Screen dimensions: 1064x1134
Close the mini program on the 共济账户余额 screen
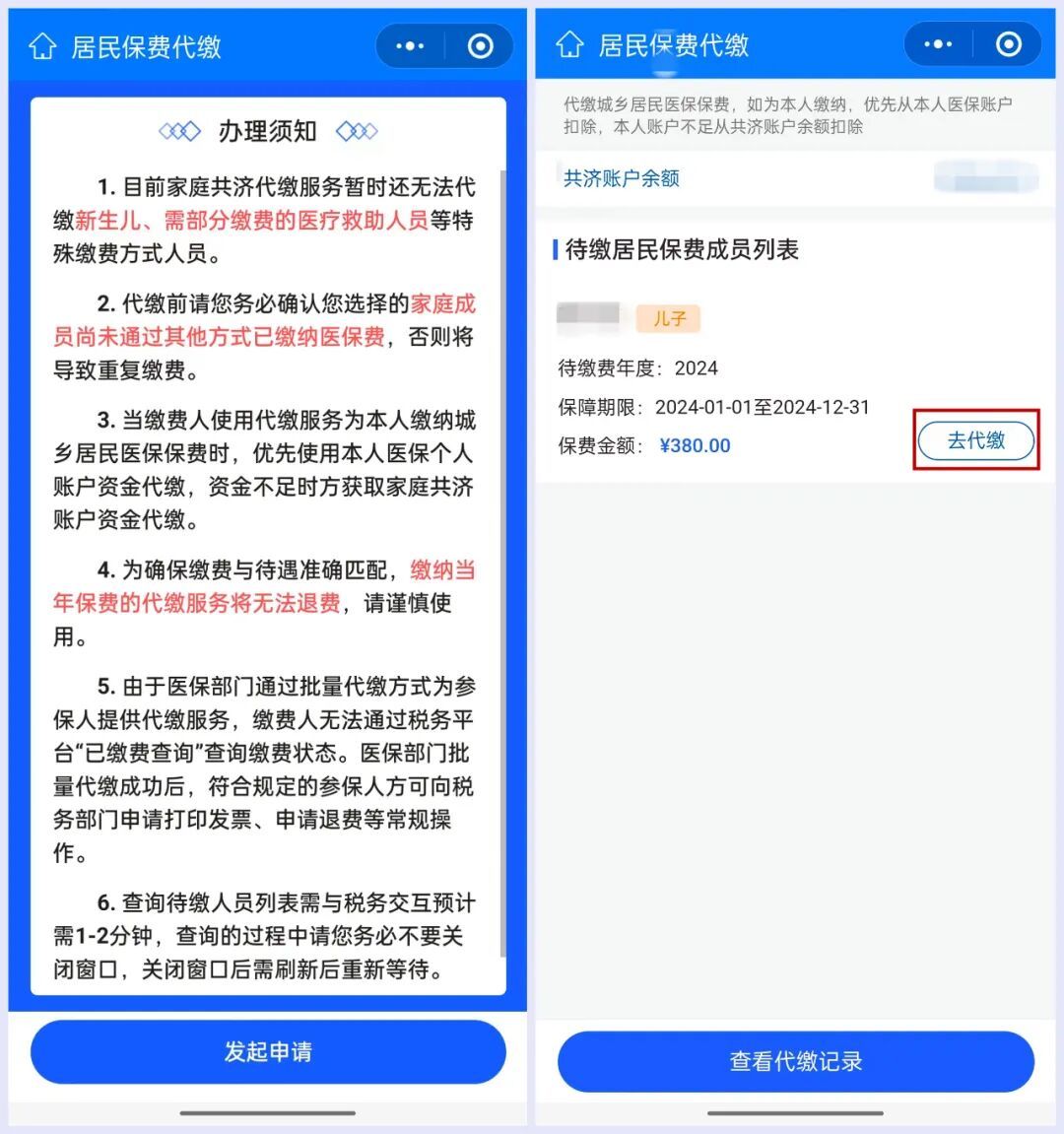[1008, 45]
